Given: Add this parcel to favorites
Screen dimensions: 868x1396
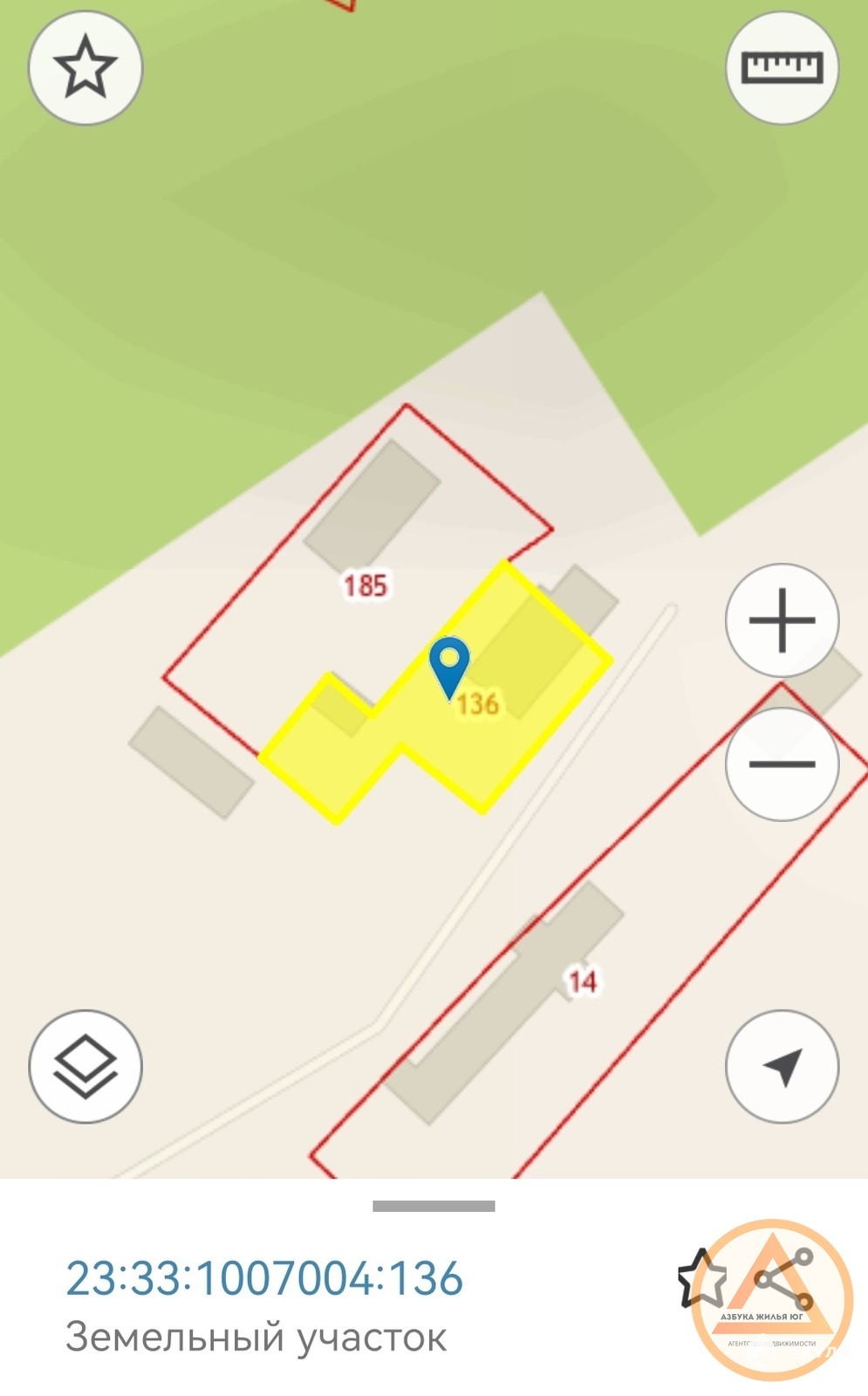Looking at the screenshot, I should coord(701,1279).
